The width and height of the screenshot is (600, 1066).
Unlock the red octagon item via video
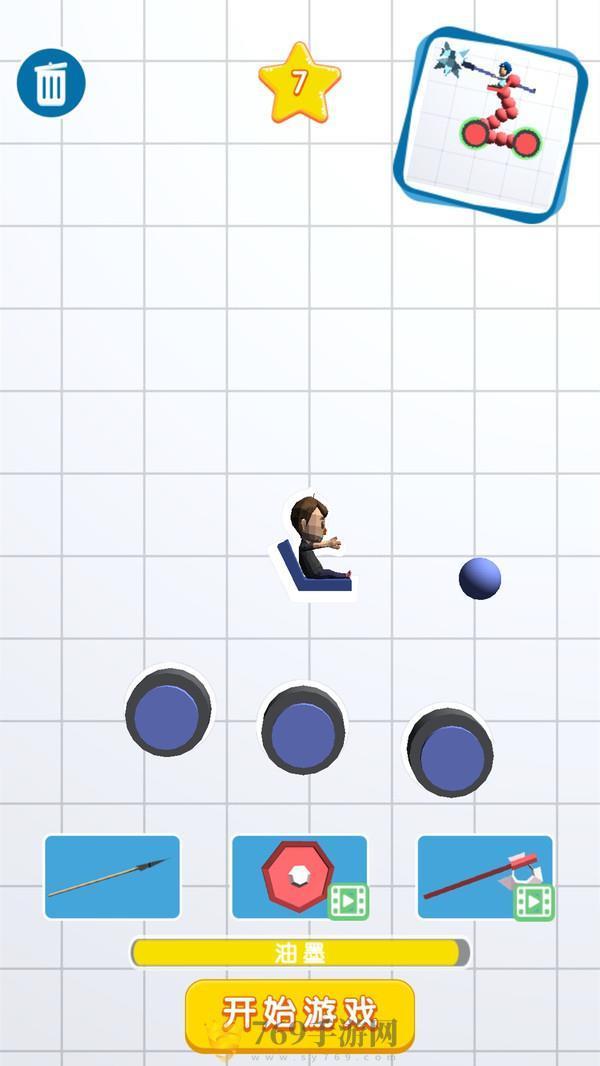point(299,877)
